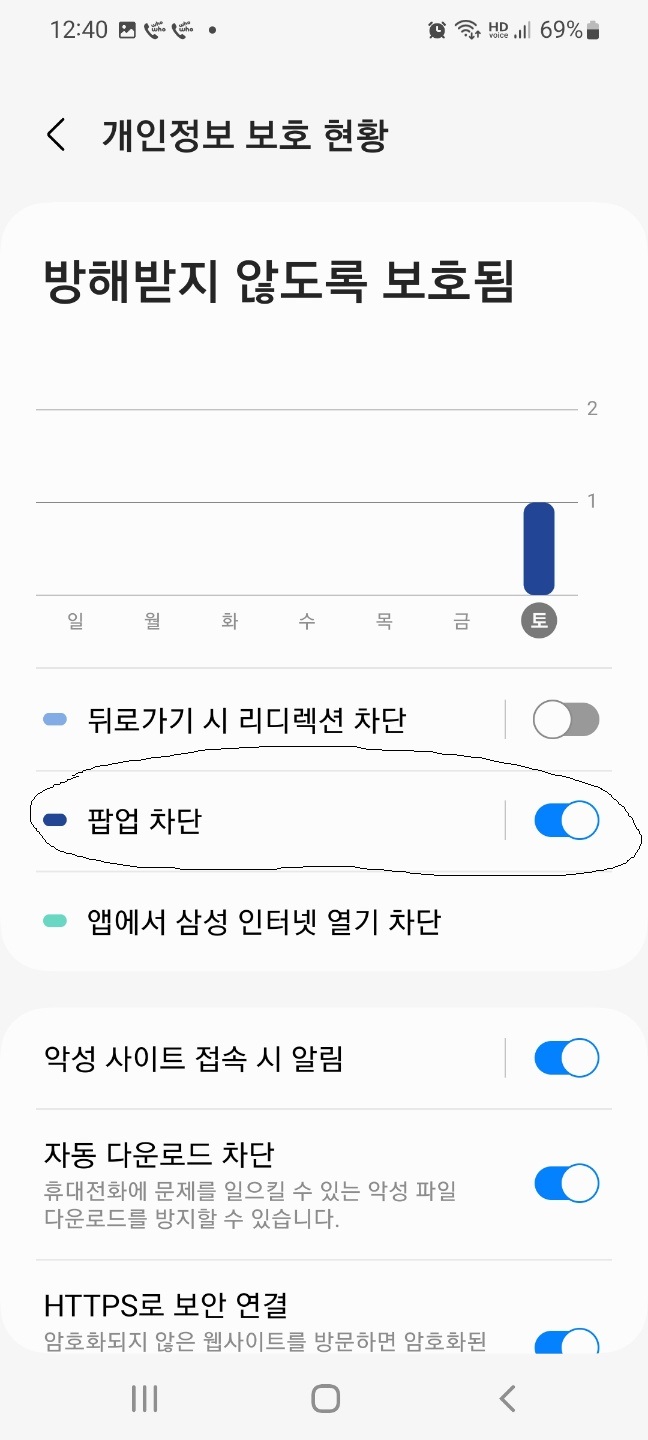The image size is (648, 1440).
Task: Open 앱에서 삼성 인터넷 열기 차단
Action: click(x=265, y=921)
